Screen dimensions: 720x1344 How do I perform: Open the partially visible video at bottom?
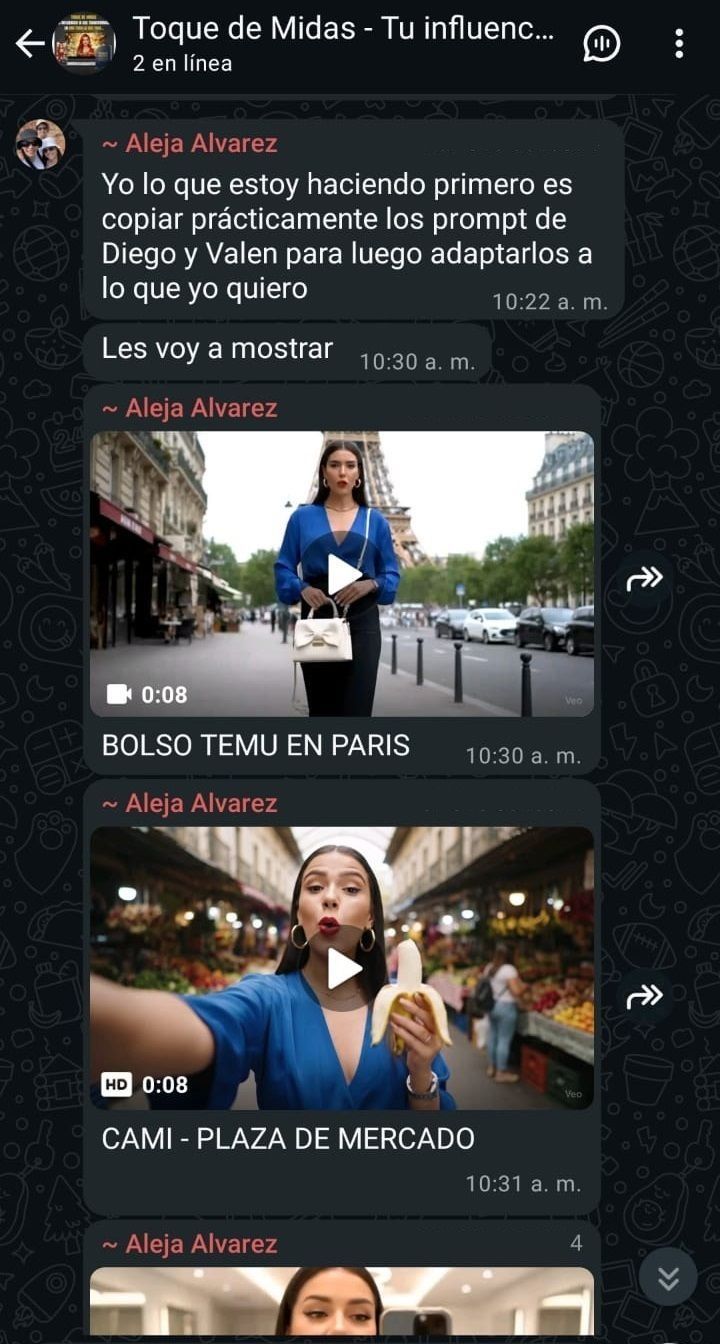(342, 1300)
